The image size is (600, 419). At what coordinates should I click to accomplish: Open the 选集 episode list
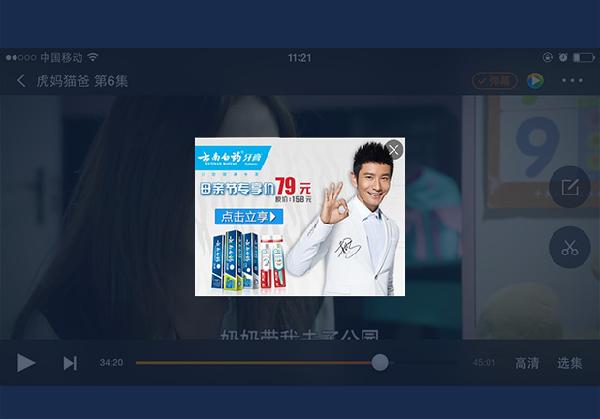click(570, 362)
